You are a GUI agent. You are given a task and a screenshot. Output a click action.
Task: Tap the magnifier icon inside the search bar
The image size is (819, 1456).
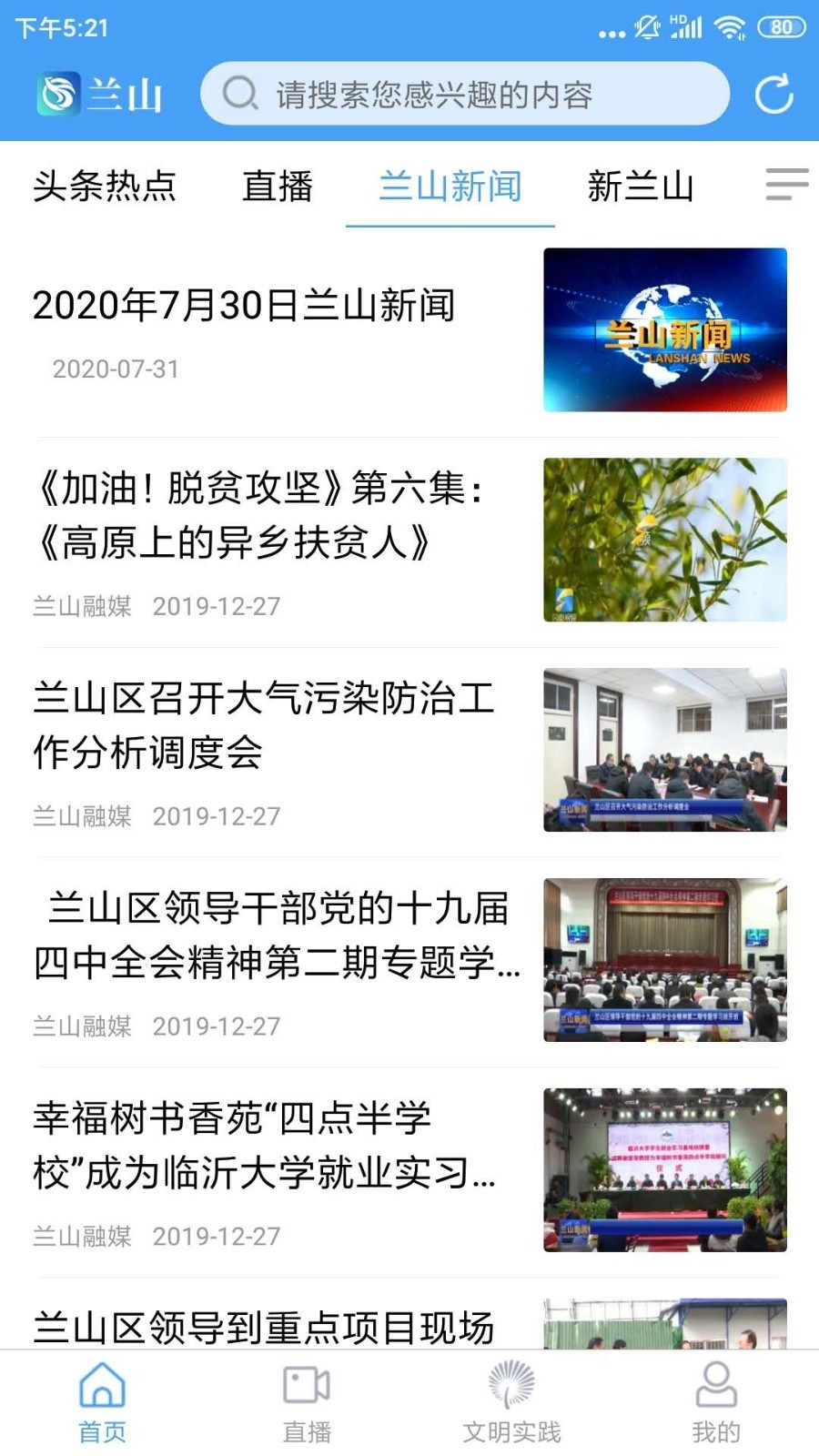(238, 91)
